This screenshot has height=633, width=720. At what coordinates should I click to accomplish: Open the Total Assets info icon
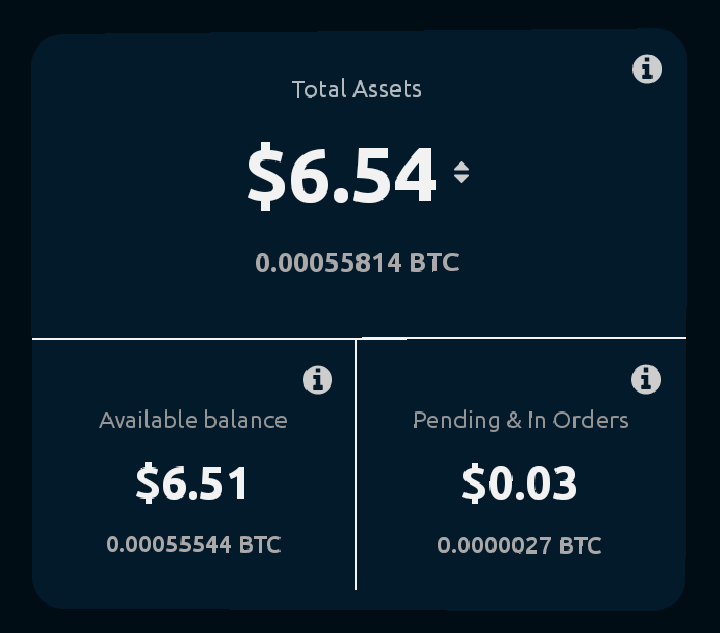click(647, 69)
